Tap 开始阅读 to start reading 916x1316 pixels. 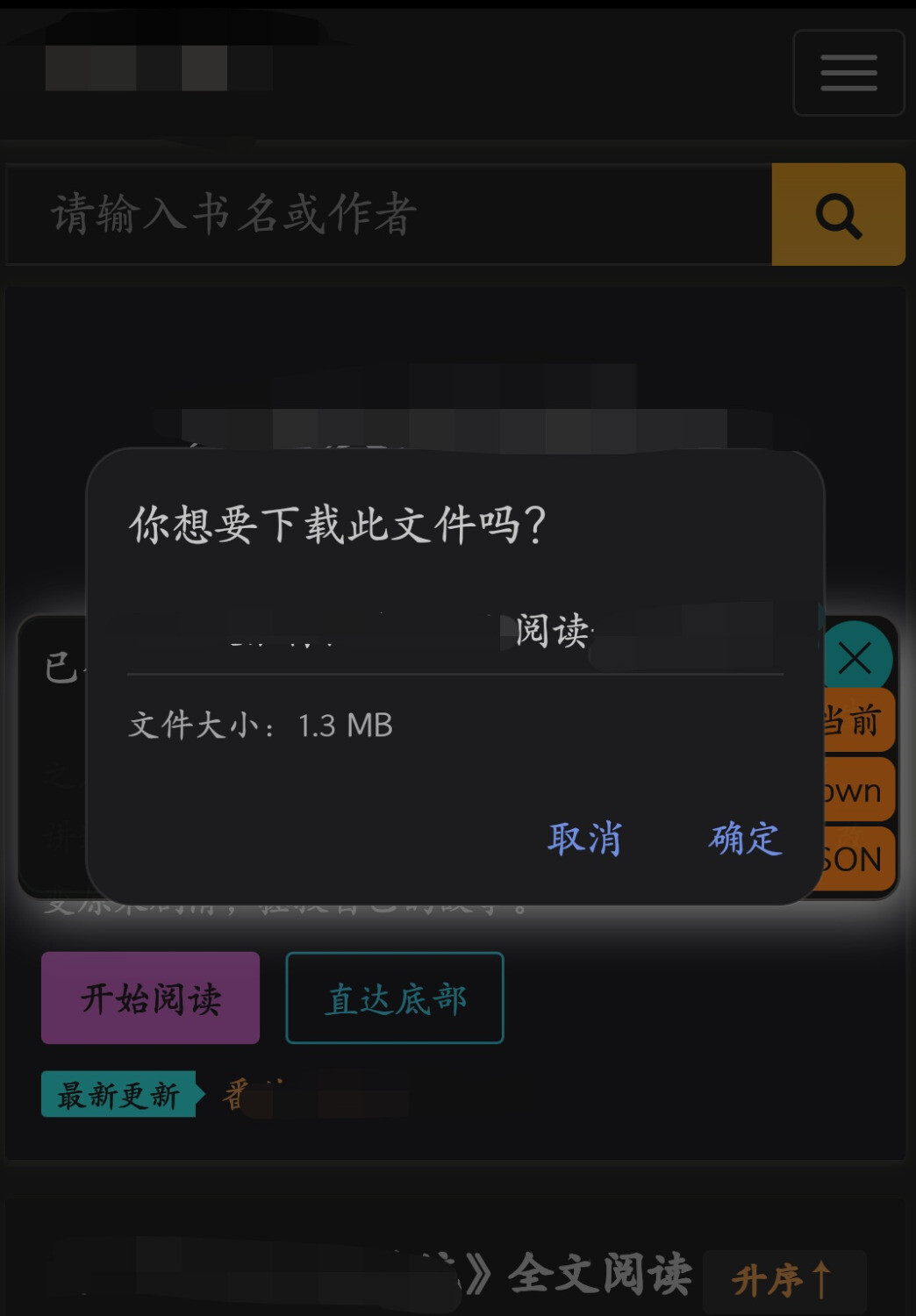pyautogui.click(x=150, y=998)
